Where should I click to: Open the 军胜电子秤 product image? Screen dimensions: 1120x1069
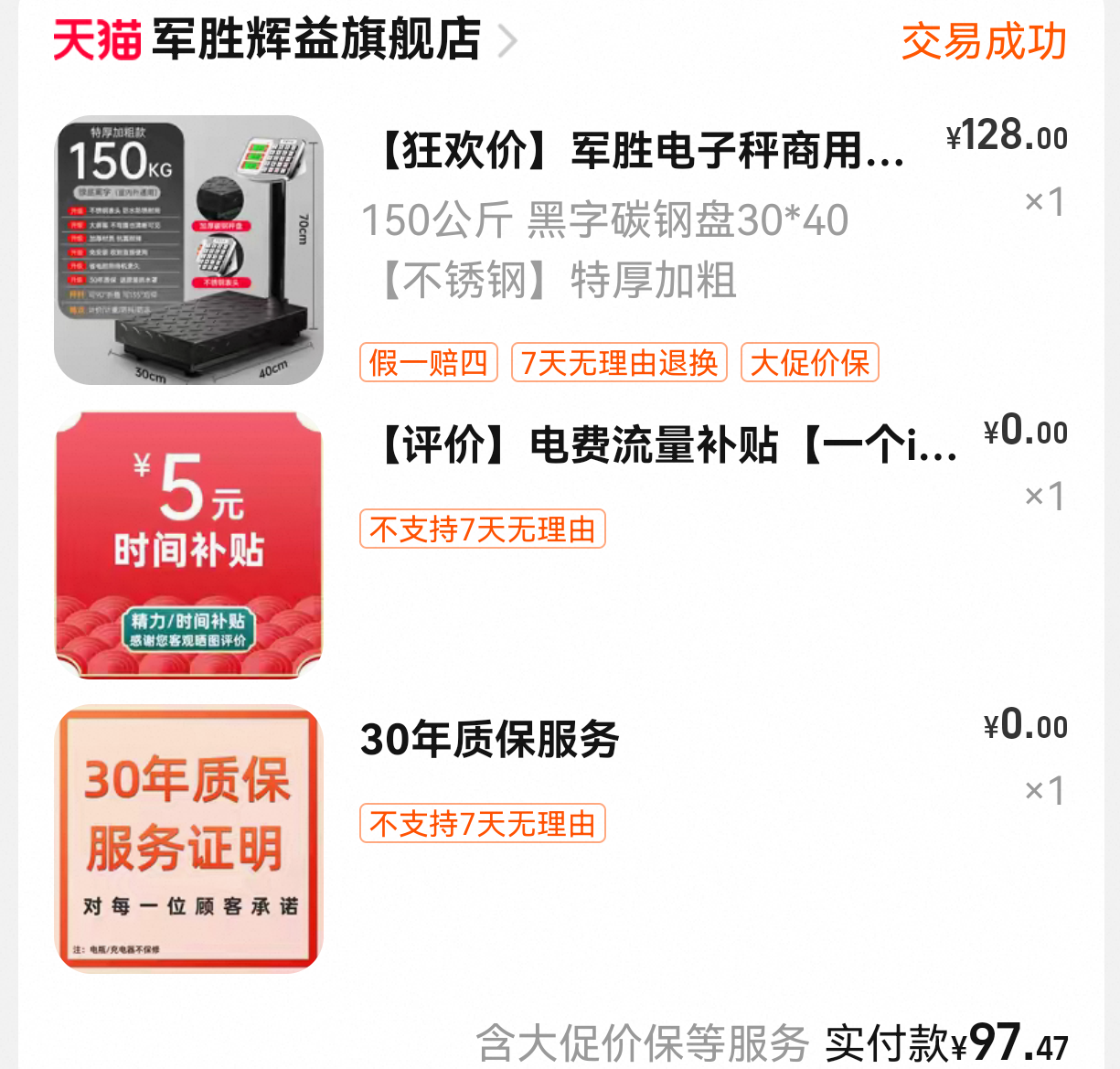[189, 250]
